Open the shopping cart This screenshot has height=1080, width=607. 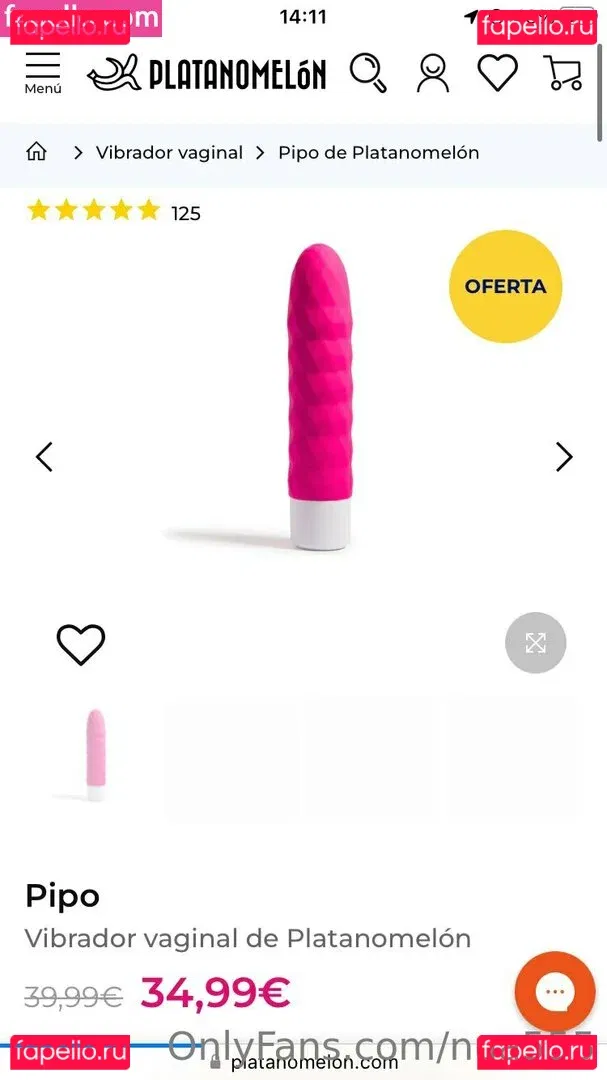point(562,73)
